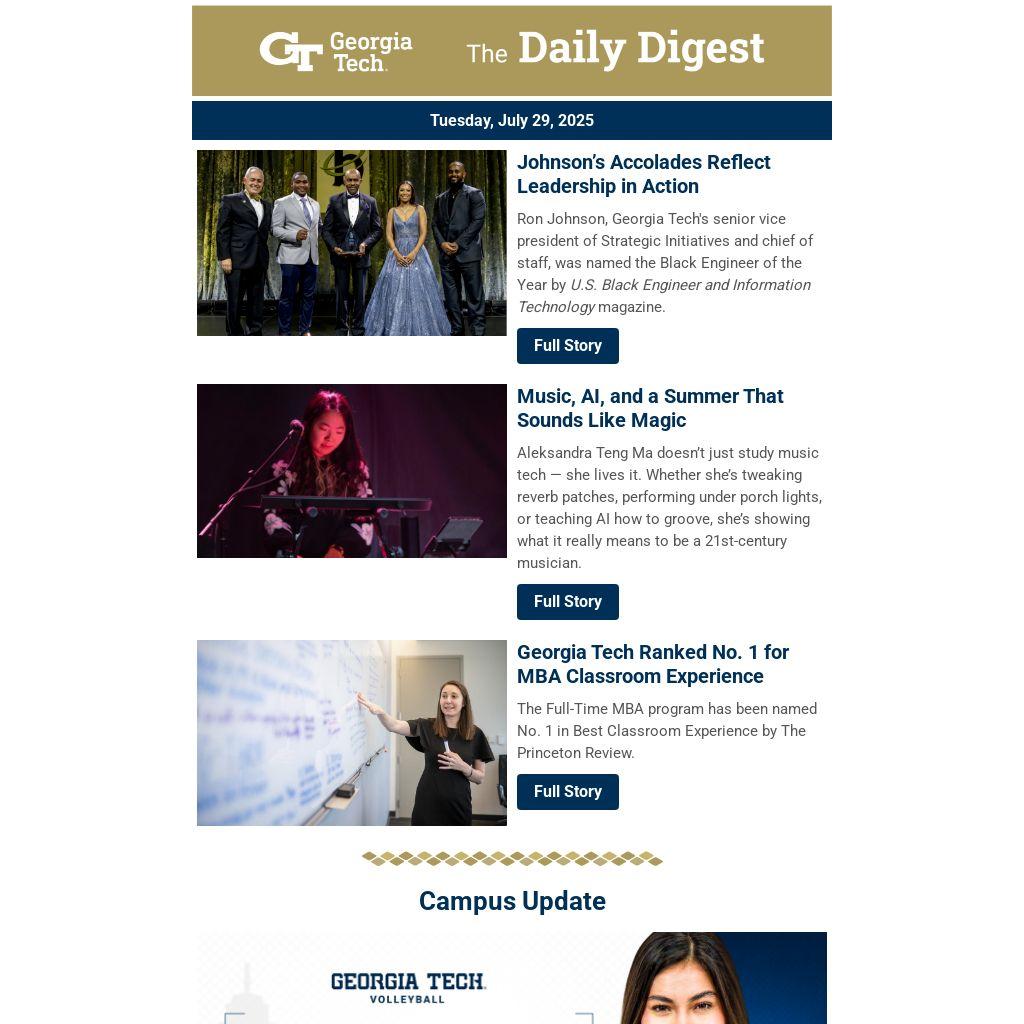
Task: Open the musician performing photo
Action: click(352, 471)
